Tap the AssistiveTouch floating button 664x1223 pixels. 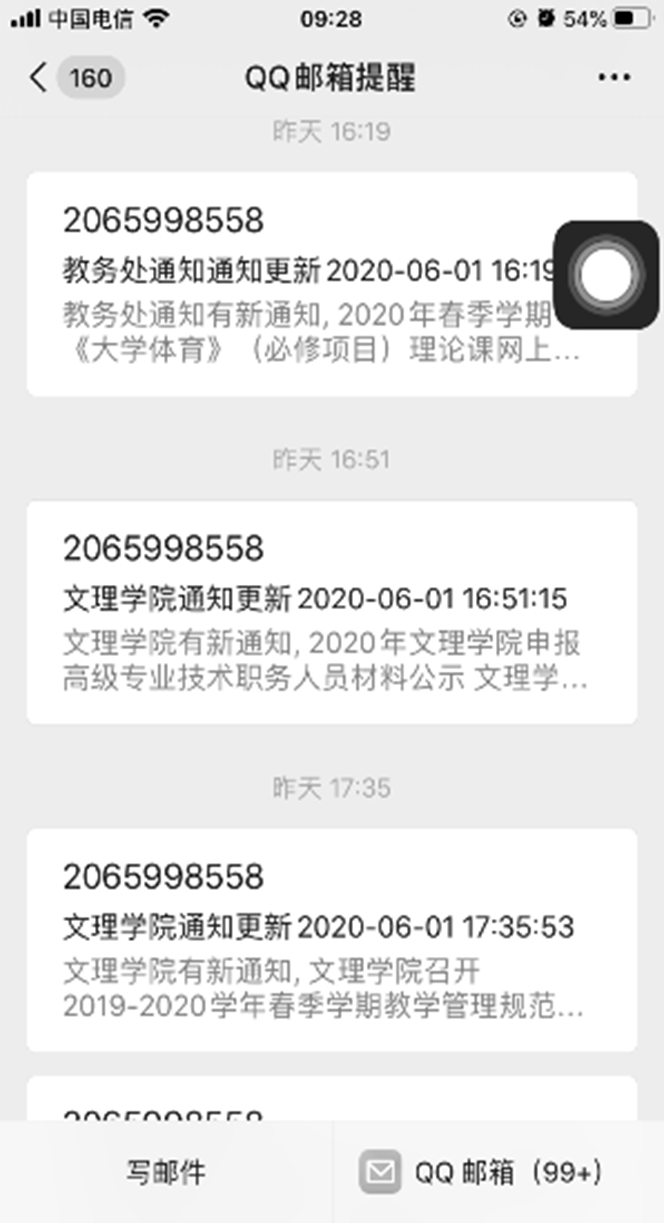(x=606, y=275)
